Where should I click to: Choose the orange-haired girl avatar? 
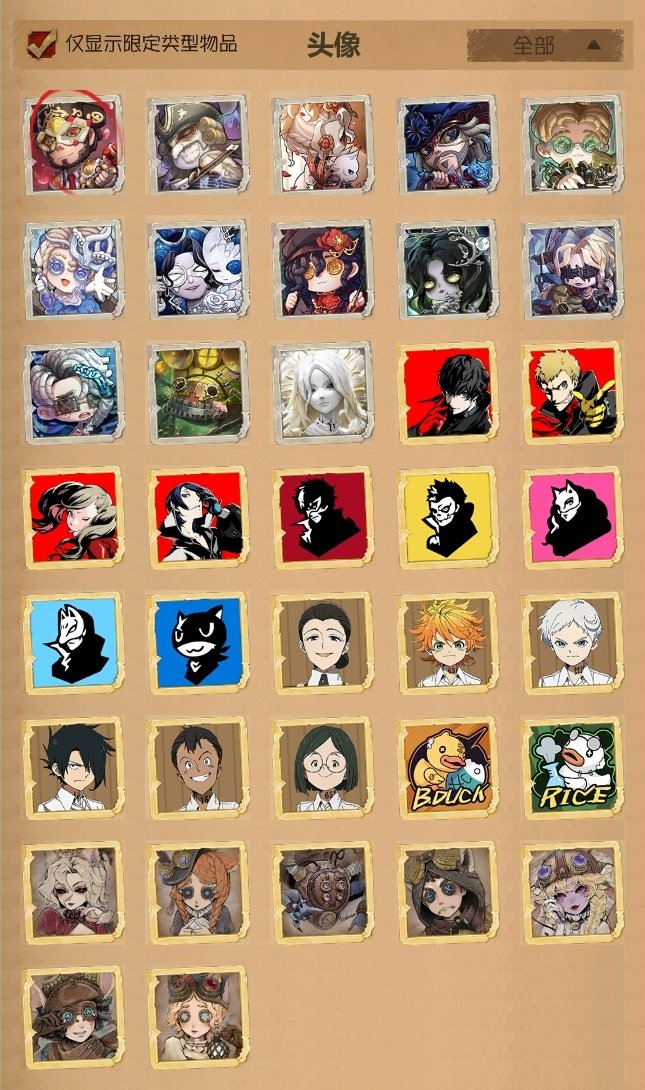coord(449,642)
